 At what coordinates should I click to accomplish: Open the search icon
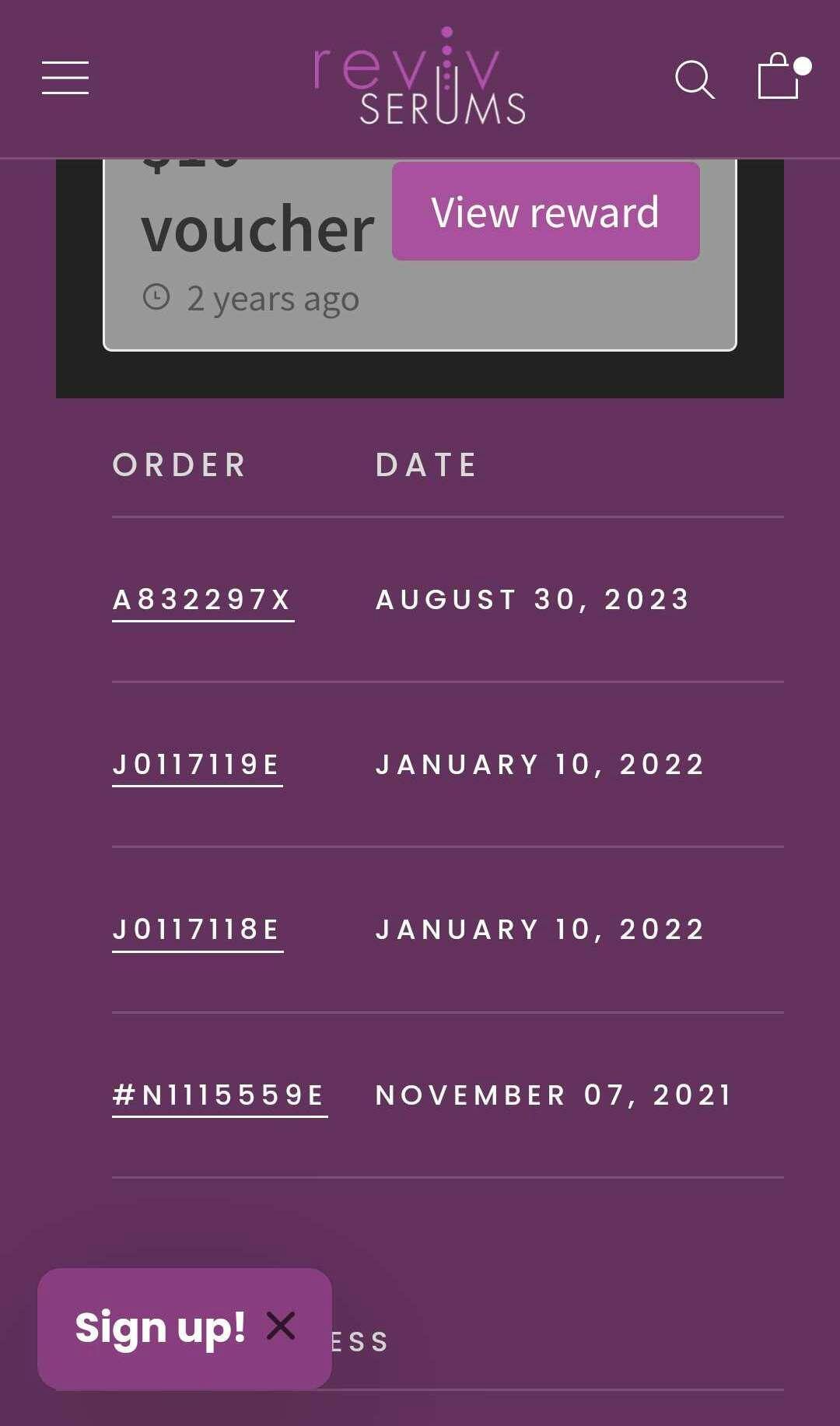tap(694, 79)
